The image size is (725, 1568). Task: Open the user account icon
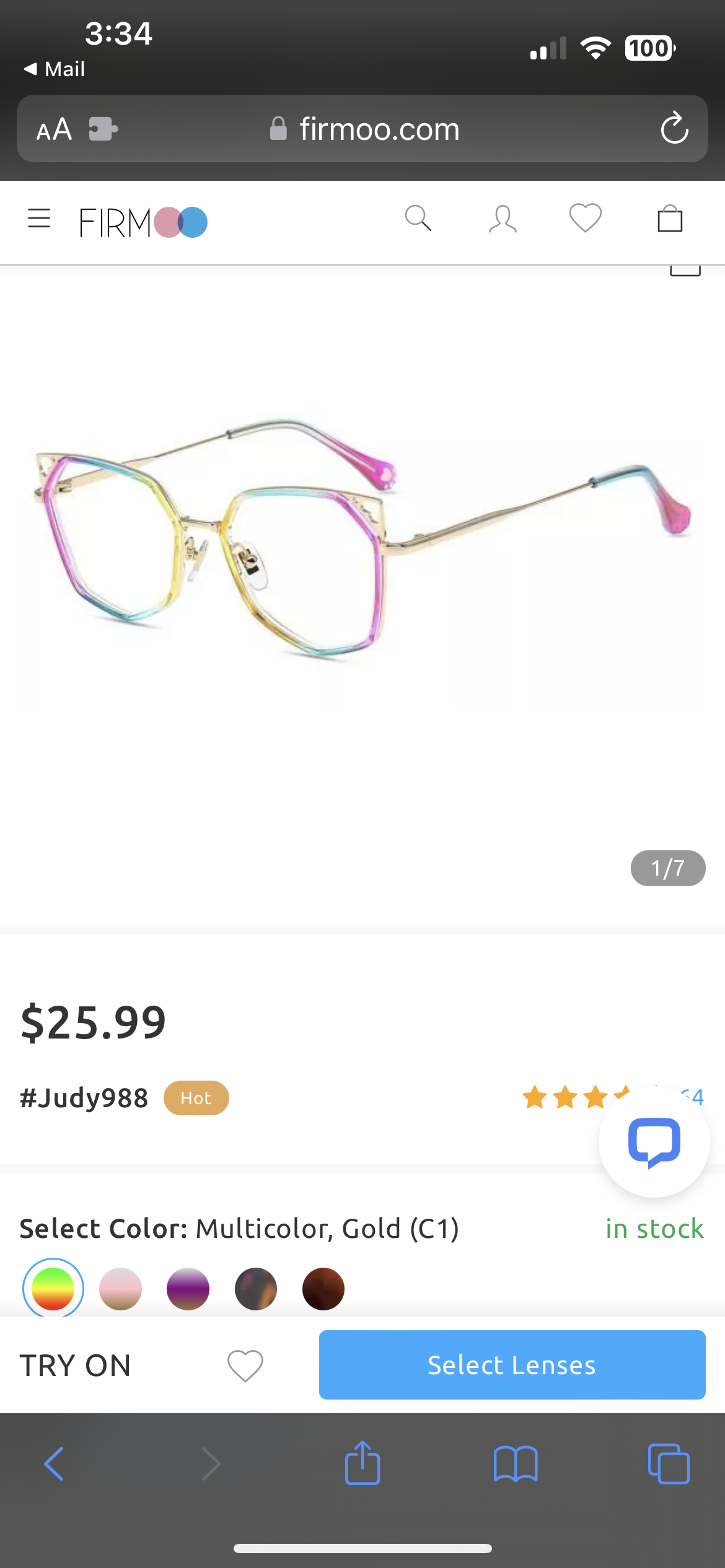click(x=502, y=219)
